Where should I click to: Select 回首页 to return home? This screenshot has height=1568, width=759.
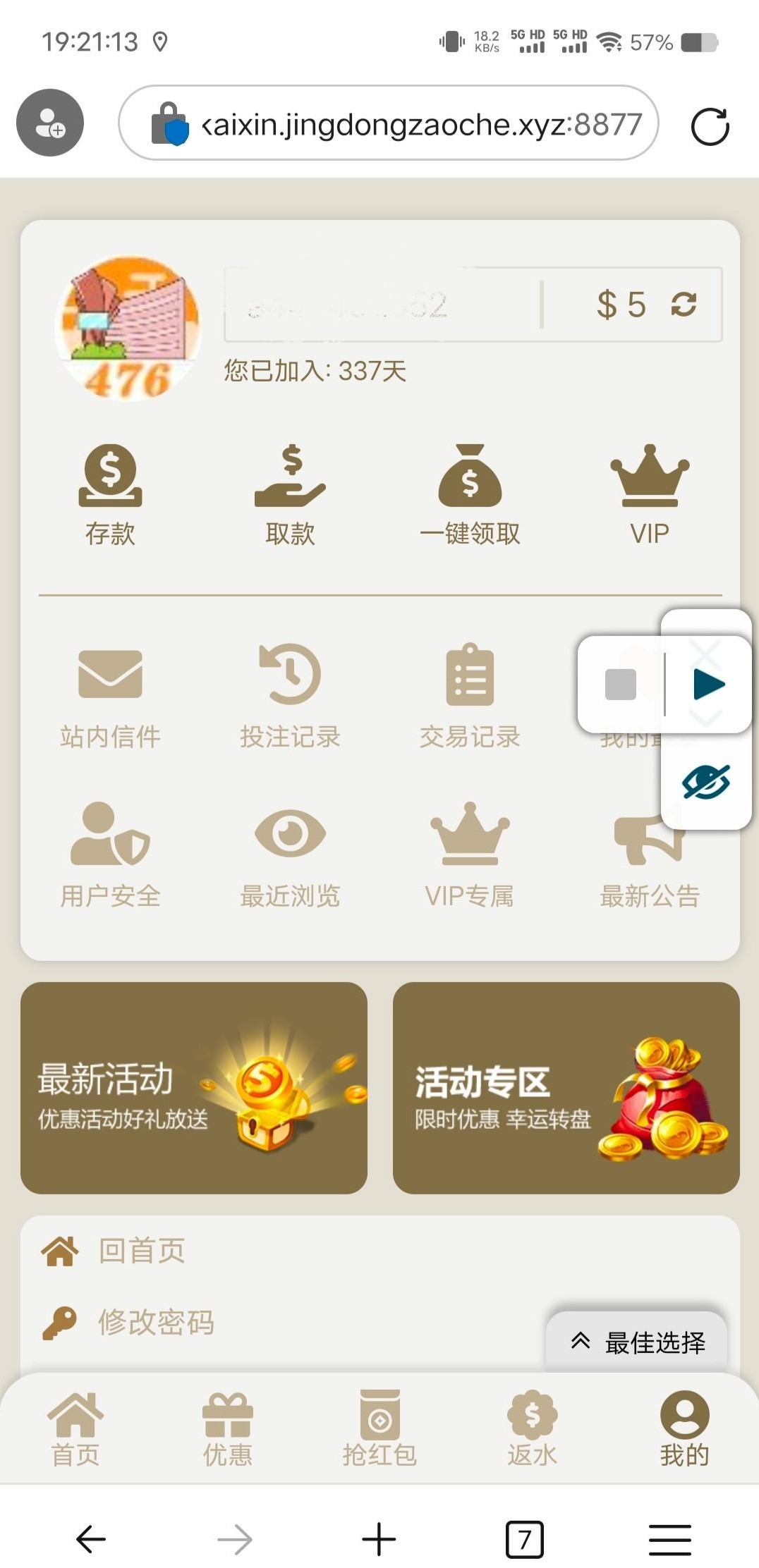coord(141,1251)
